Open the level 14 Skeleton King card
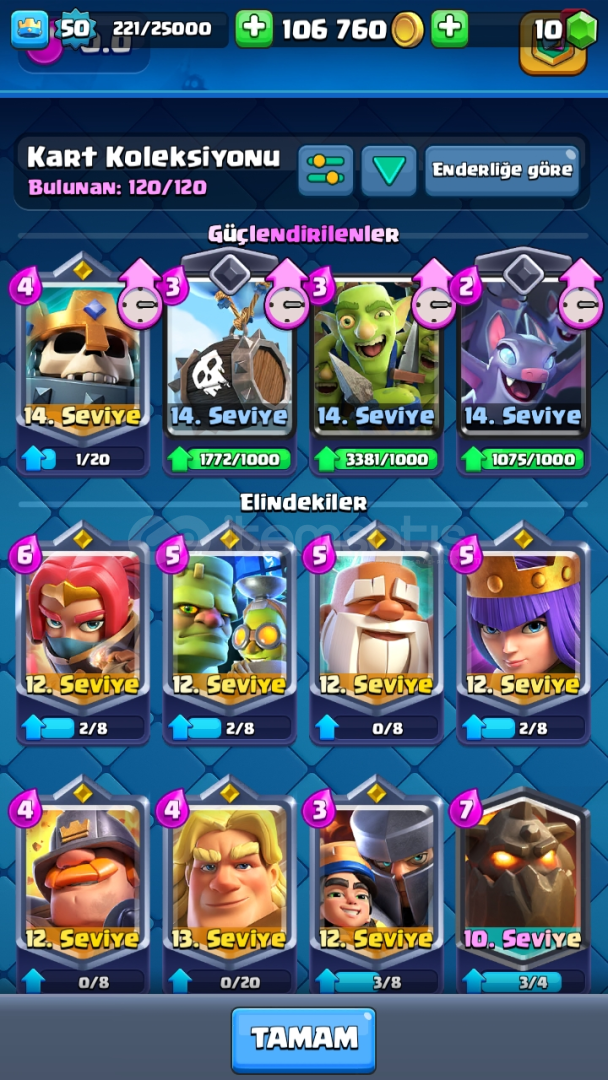Screen dimensions: 608x1080 pos(83,364)
